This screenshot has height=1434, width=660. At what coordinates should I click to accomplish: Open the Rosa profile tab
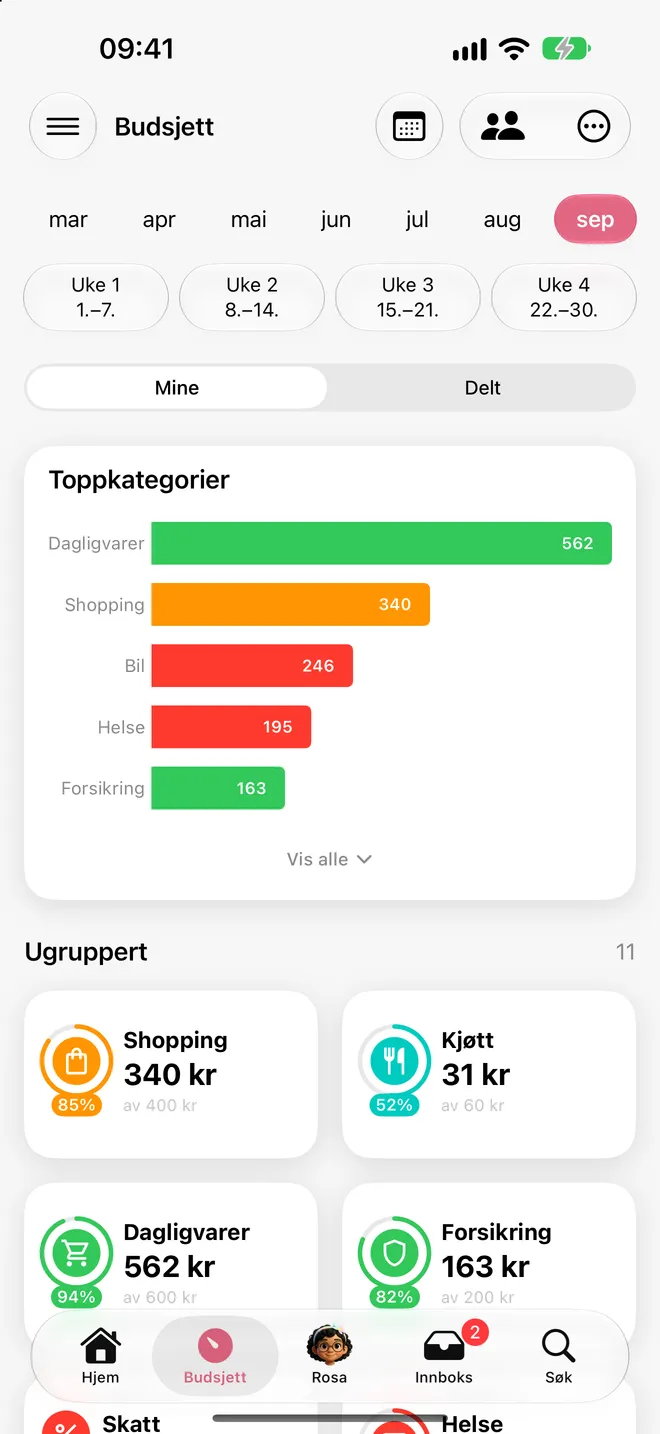coord(329,1356)
